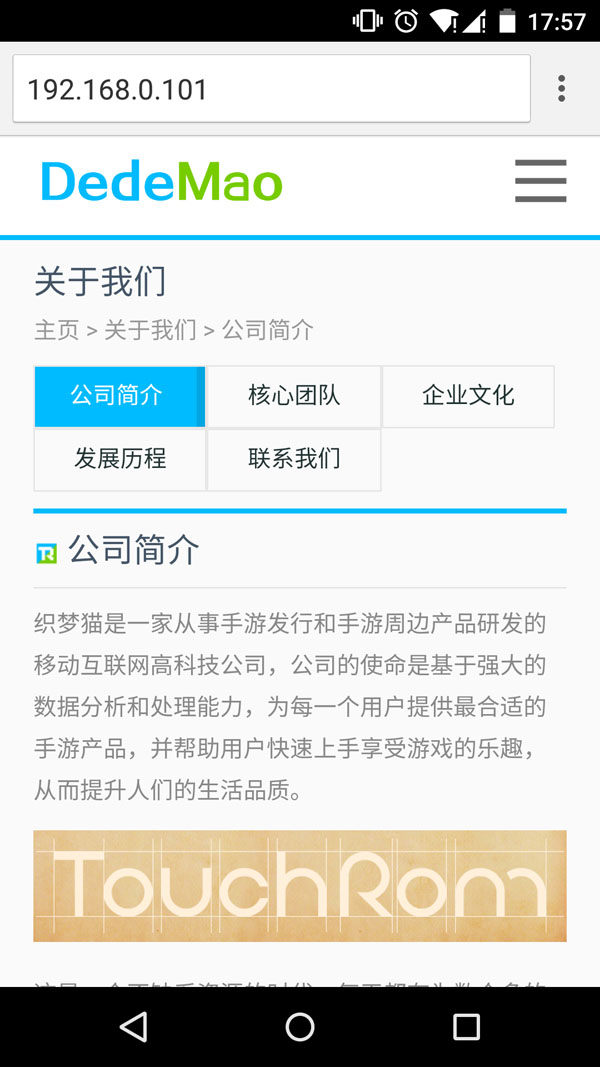This screenshot has height=1067, width=600.
Task: Switch to the 企业文化 tab
Action: tap(468, 396)
